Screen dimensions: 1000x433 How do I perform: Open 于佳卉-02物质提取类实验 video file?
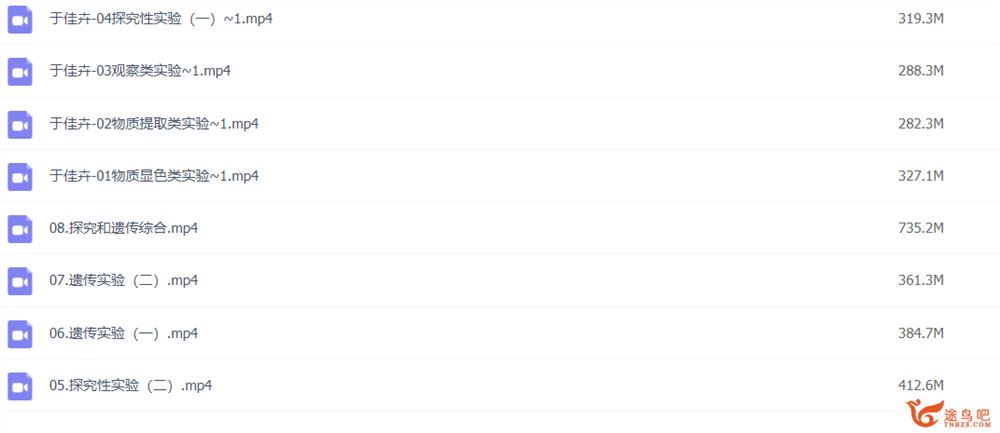[x=154, y=124]
